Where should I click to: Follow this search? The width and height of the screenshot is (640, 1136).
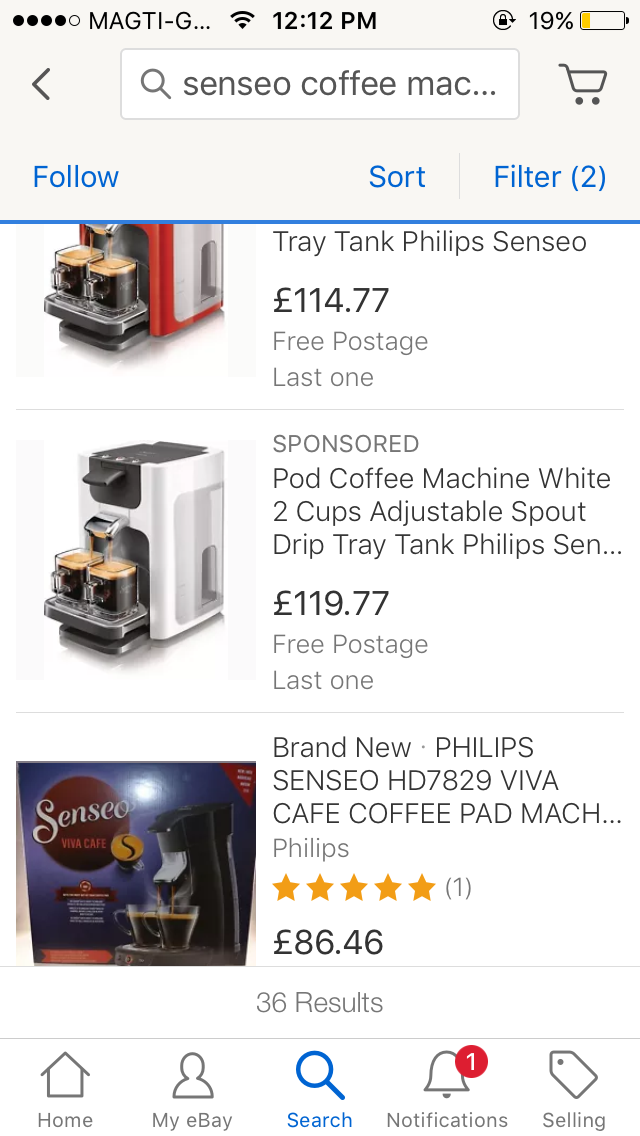76,177
